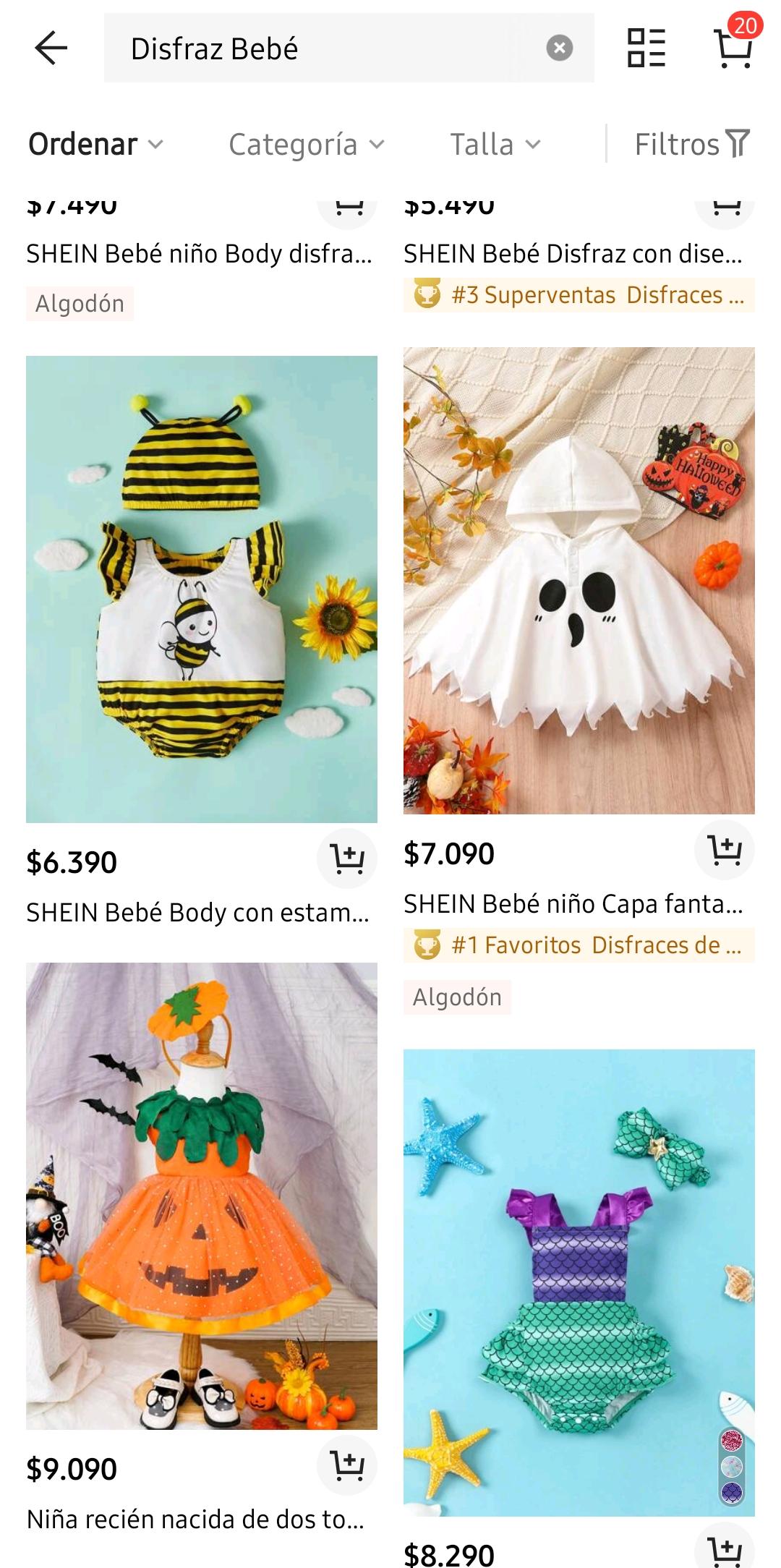Add the $8.290 mermaid bodysuit to cart
The image size is (781, 1568).
point(724,1551)
